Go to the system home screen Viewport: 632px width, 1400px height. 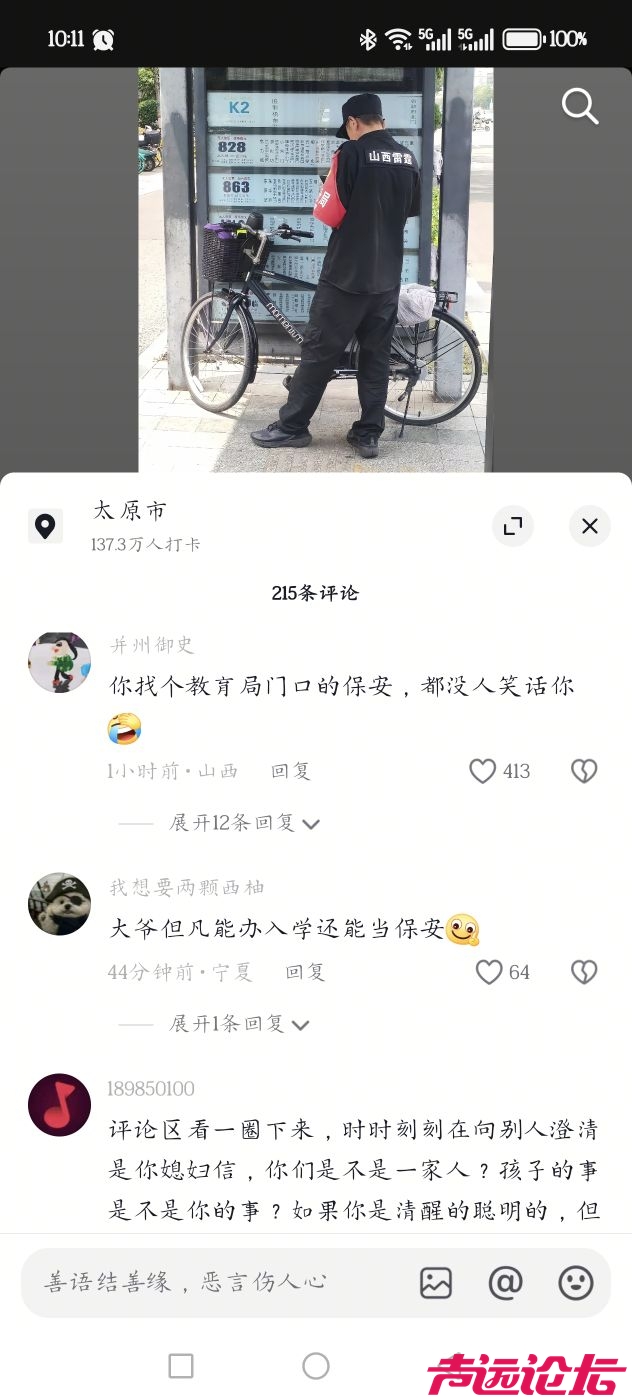[315, 1366]
